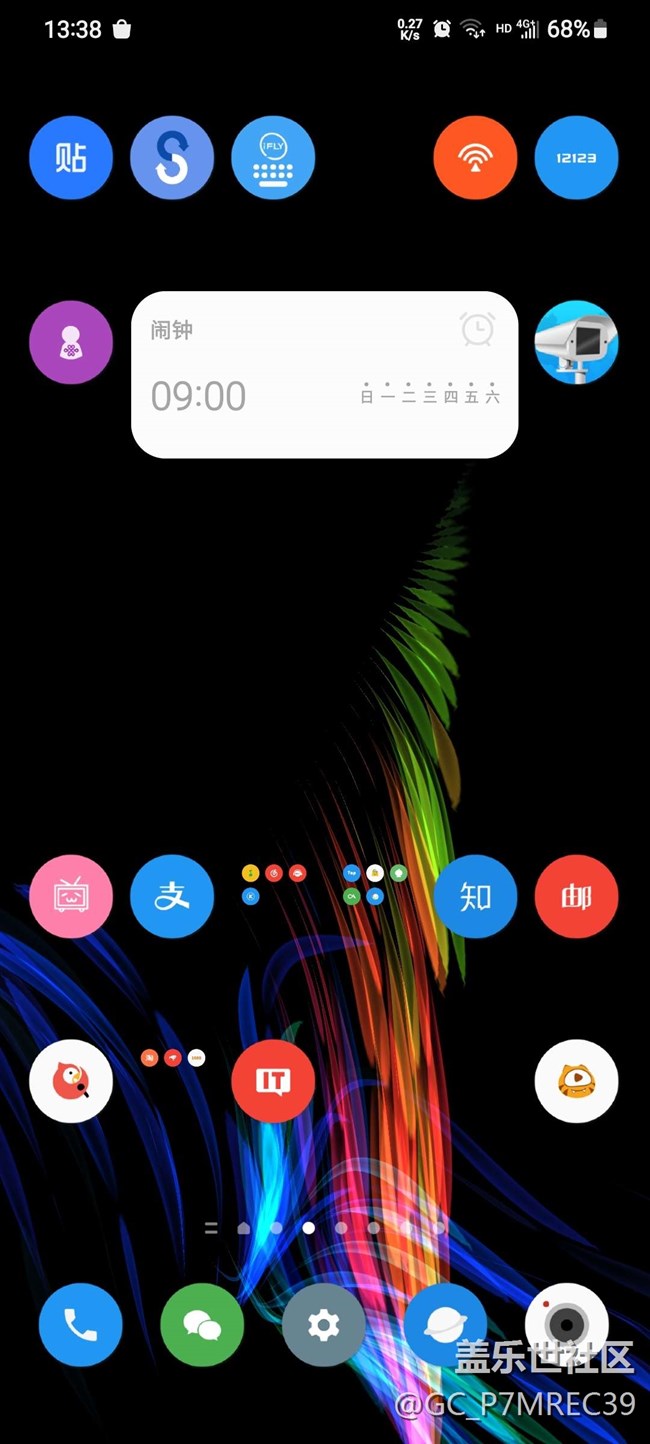The image size is (650, 1444).
Task: Open the Alipay app
Action: 172,896
